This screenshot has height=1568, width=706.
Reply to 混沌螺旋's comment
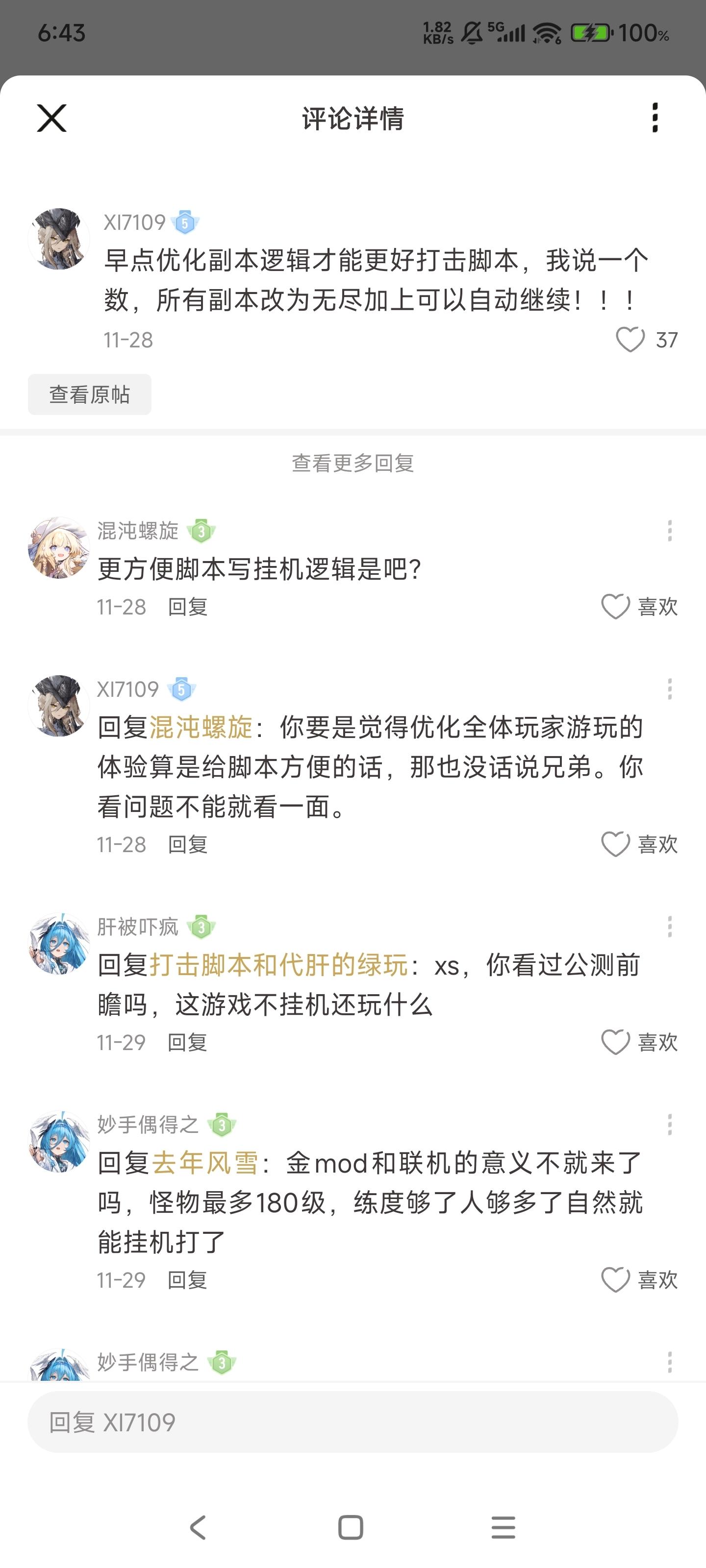click(x=188, y=607)
